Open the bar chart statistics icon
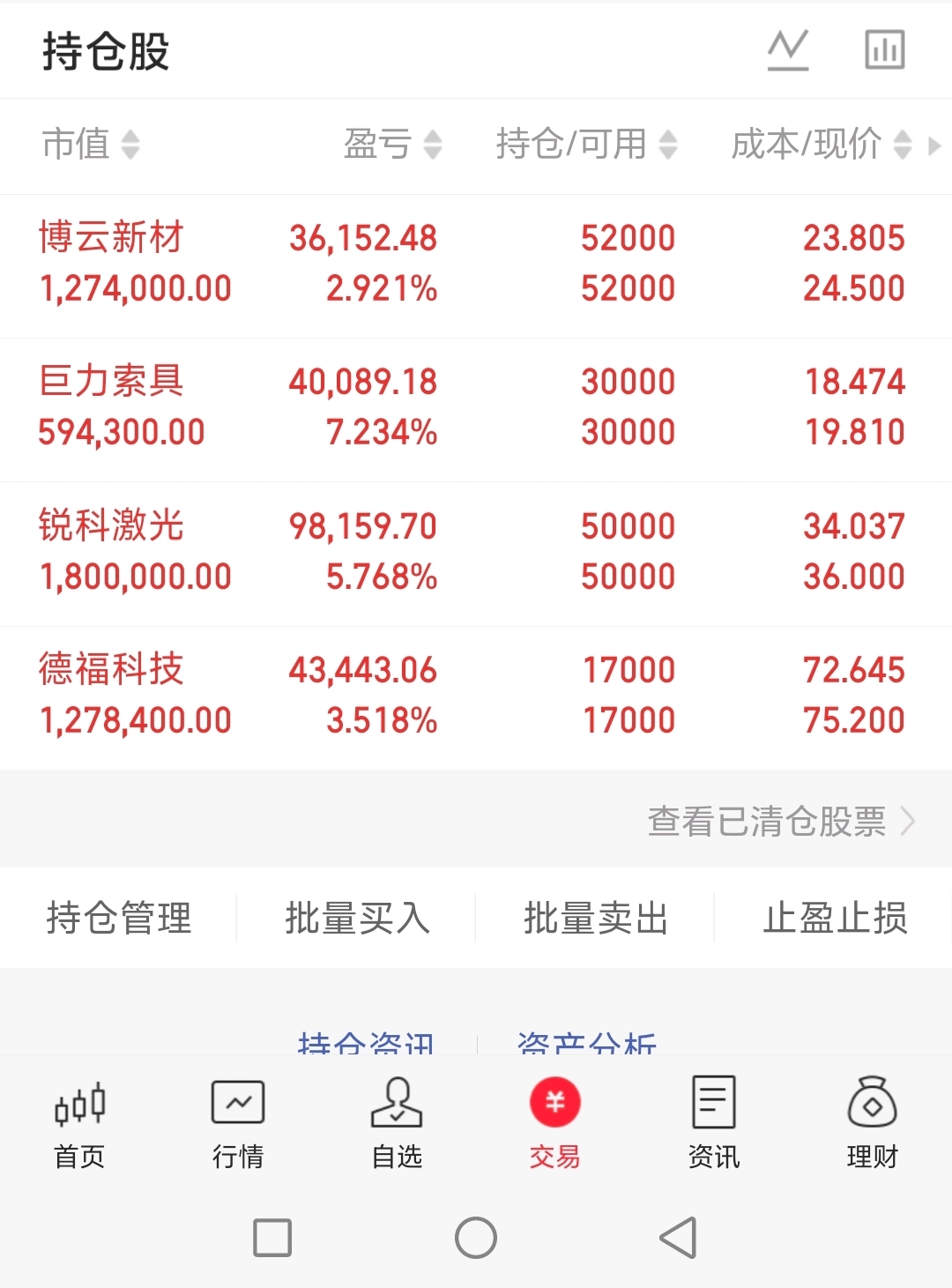This screenshot has width=952, height=1288. point(884,50)
